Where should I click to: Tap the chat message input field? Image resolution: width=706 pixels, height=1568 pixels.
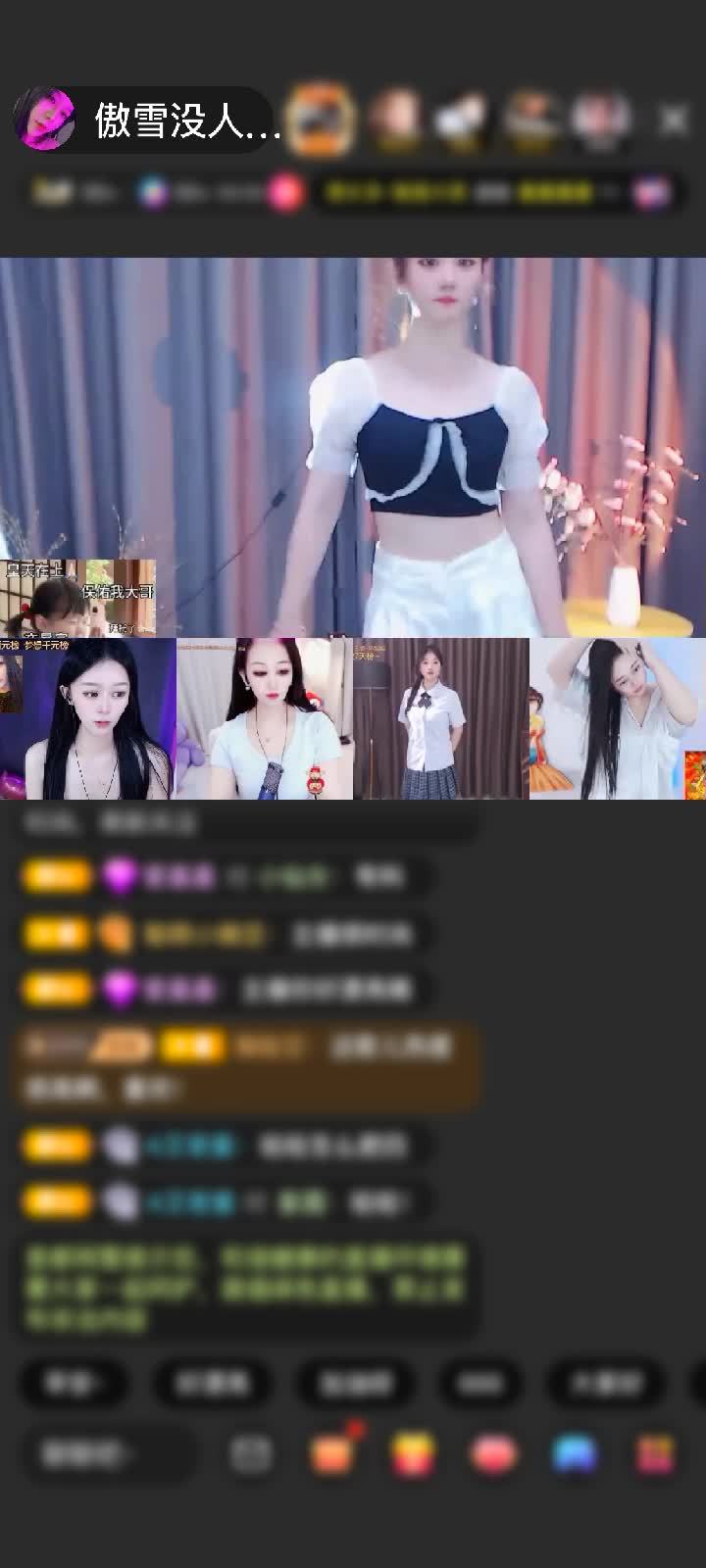click(x=98, y=1454)
